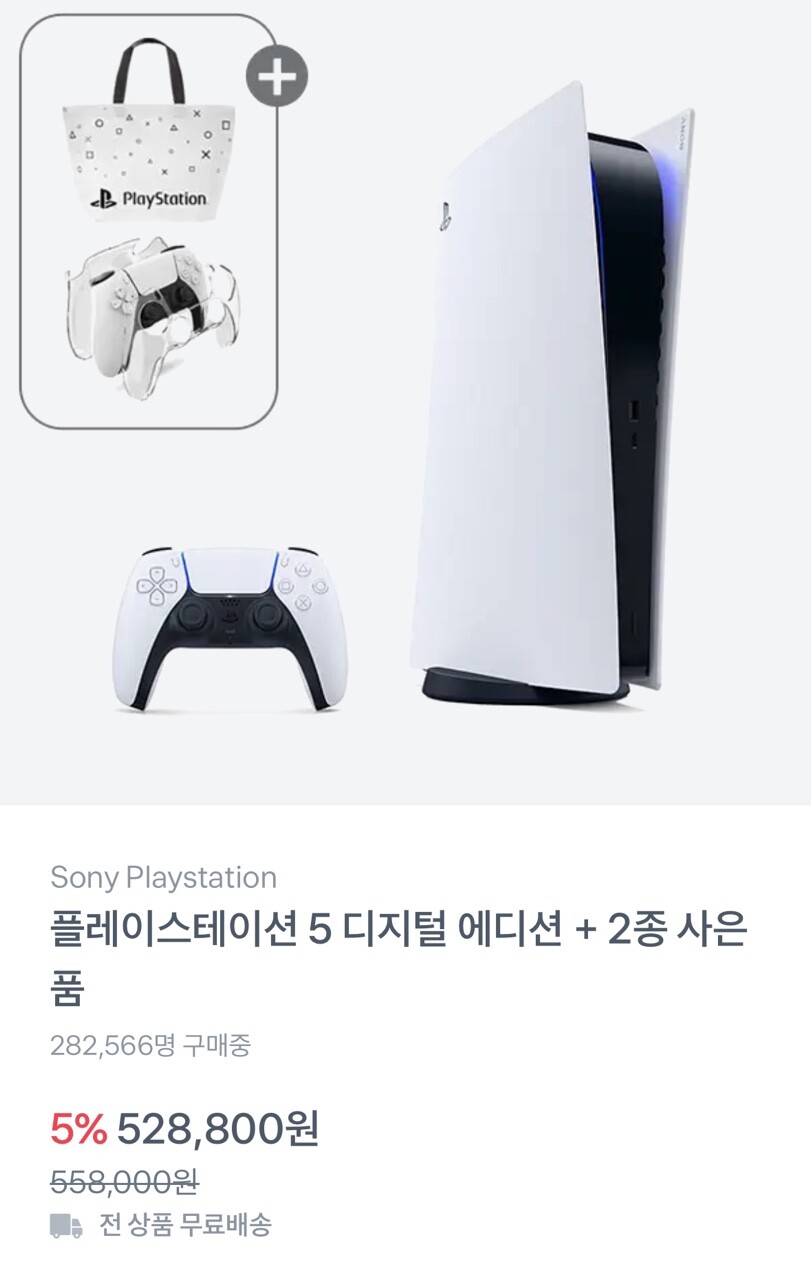Open the Sony Playstation brand page
811x1280 pixels.
click(x=161, y=878)
